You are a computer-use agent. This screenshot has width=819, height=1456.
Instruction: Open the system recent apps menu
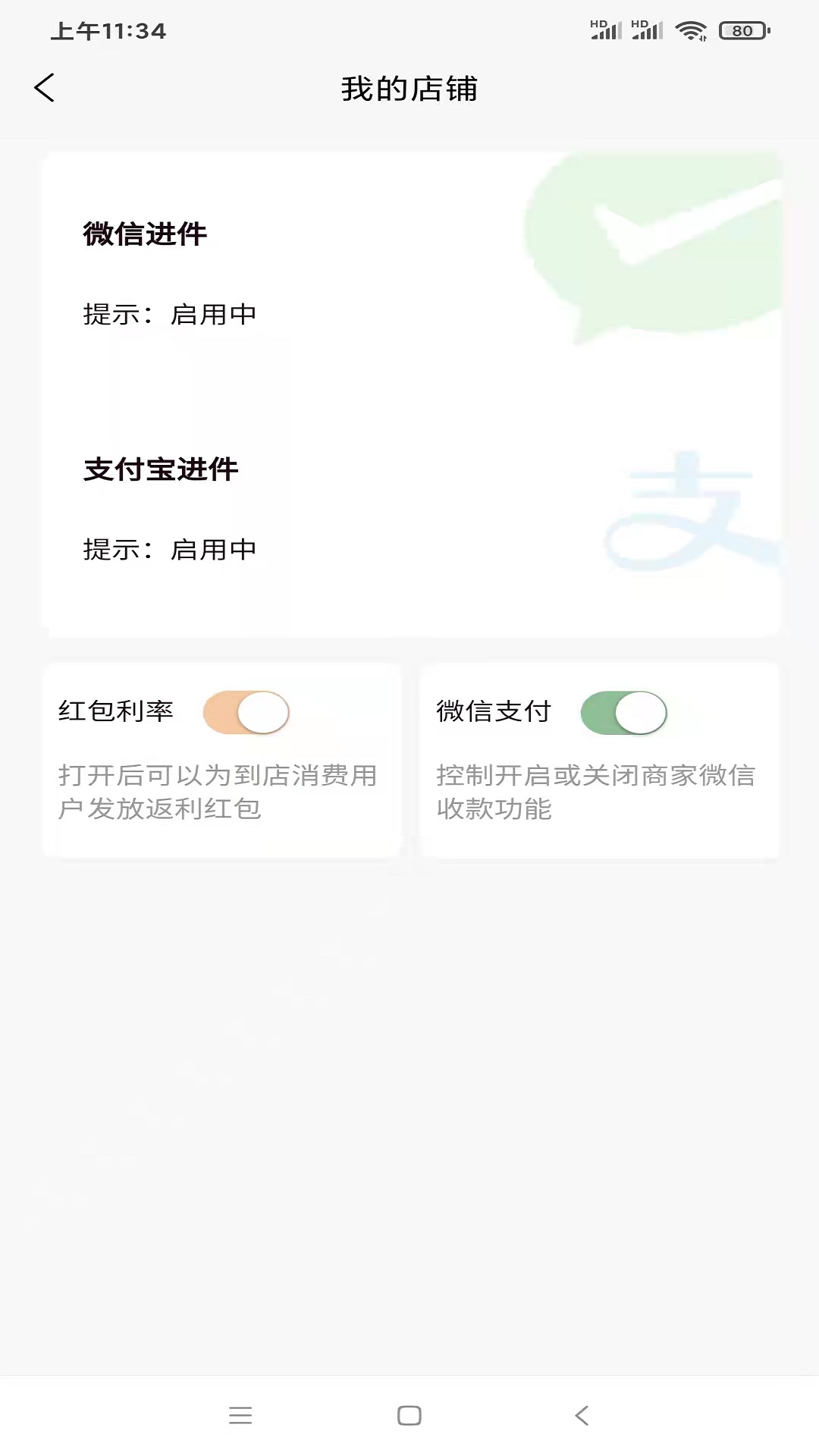pyautogui.click(x=240, y=1415)
